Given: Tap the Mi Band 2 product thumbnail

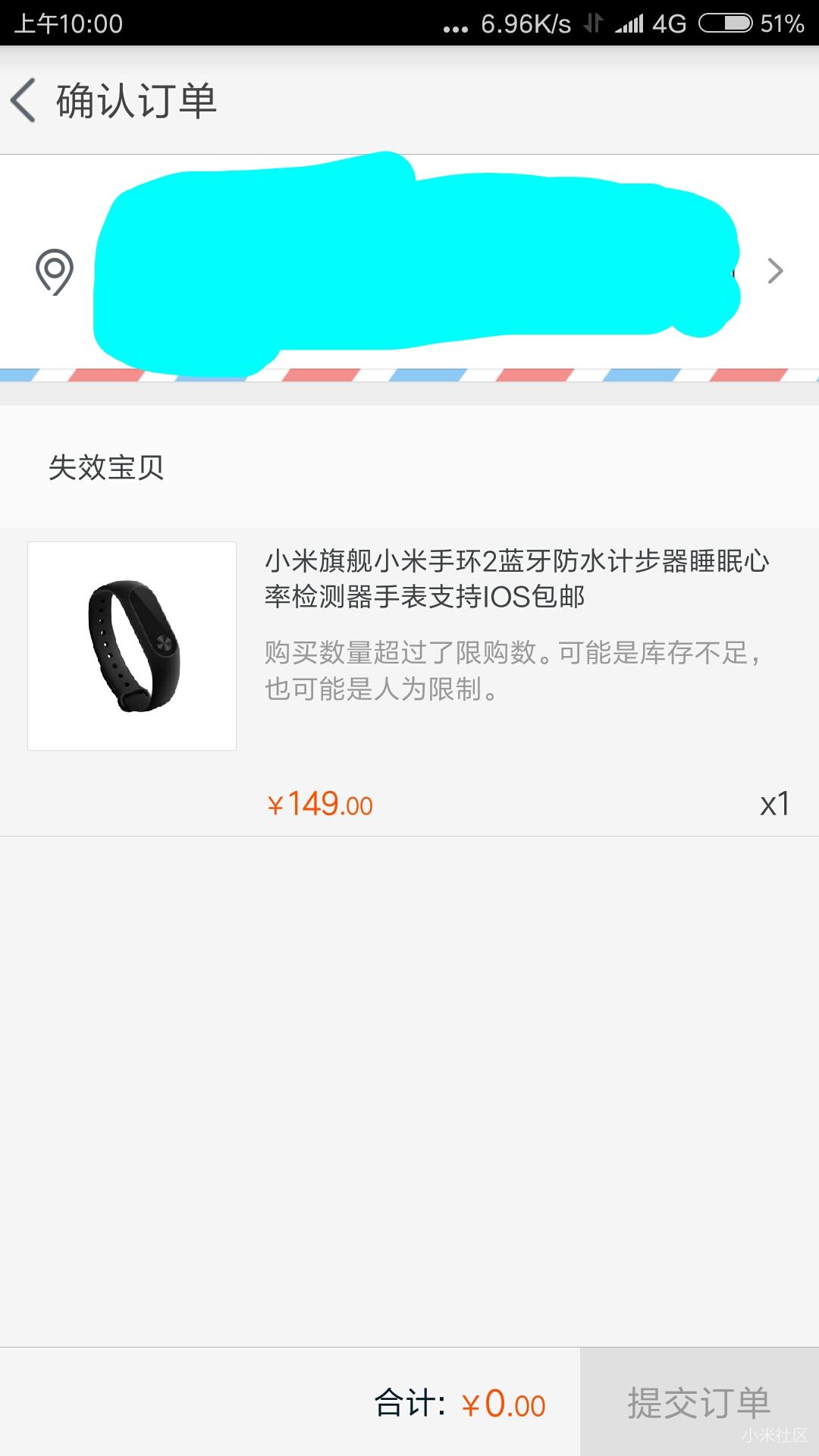Looking at the screenshot, I should coord(131,646).
